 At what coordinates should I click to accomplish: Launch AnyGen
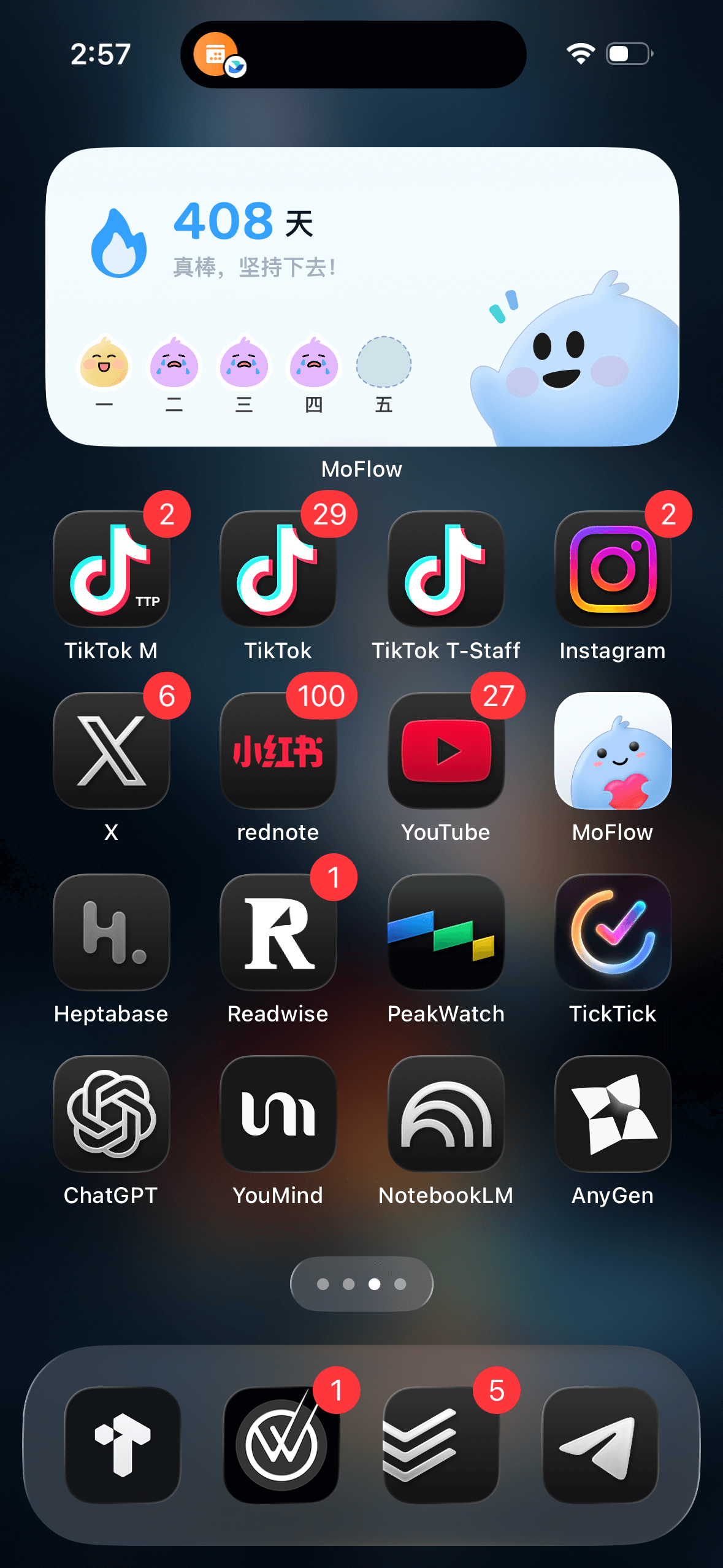(x=613, y=1114)
